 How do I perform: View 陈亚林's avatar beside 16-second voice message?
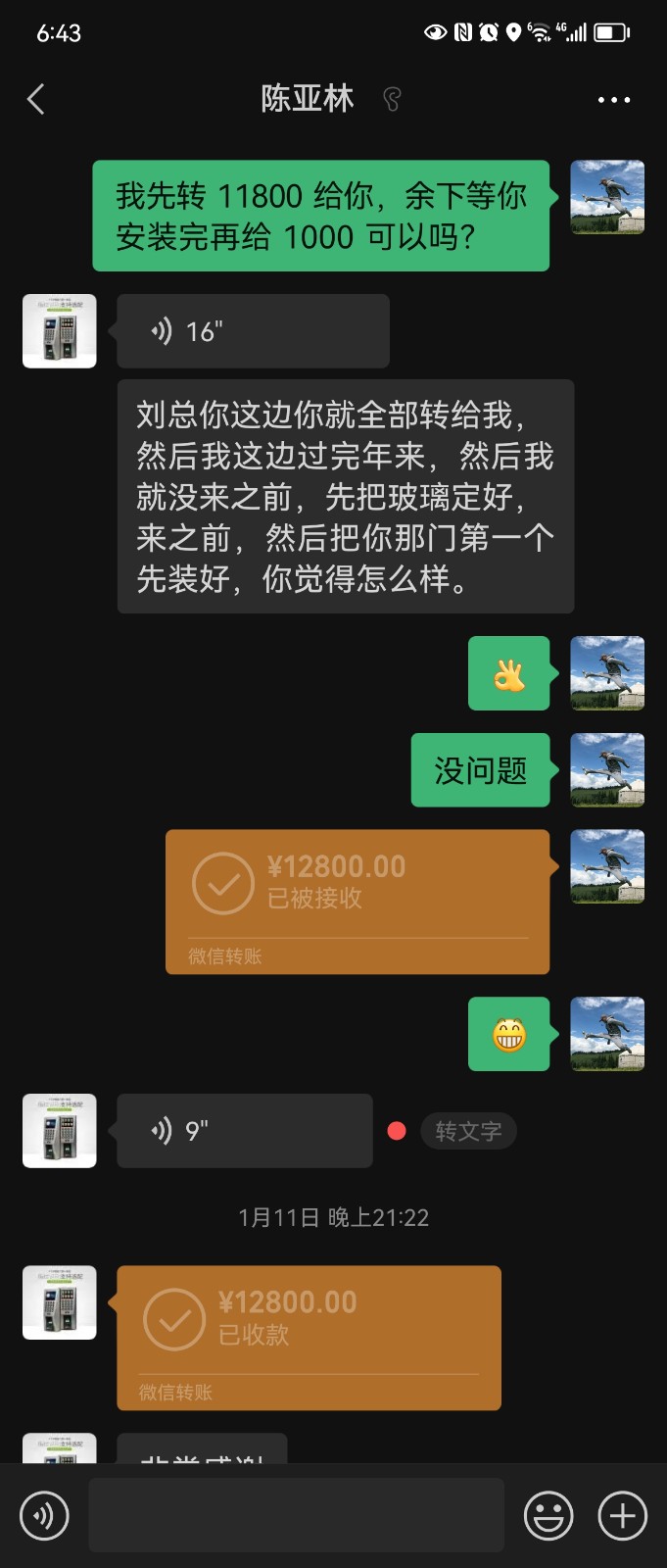click(60, 331)
